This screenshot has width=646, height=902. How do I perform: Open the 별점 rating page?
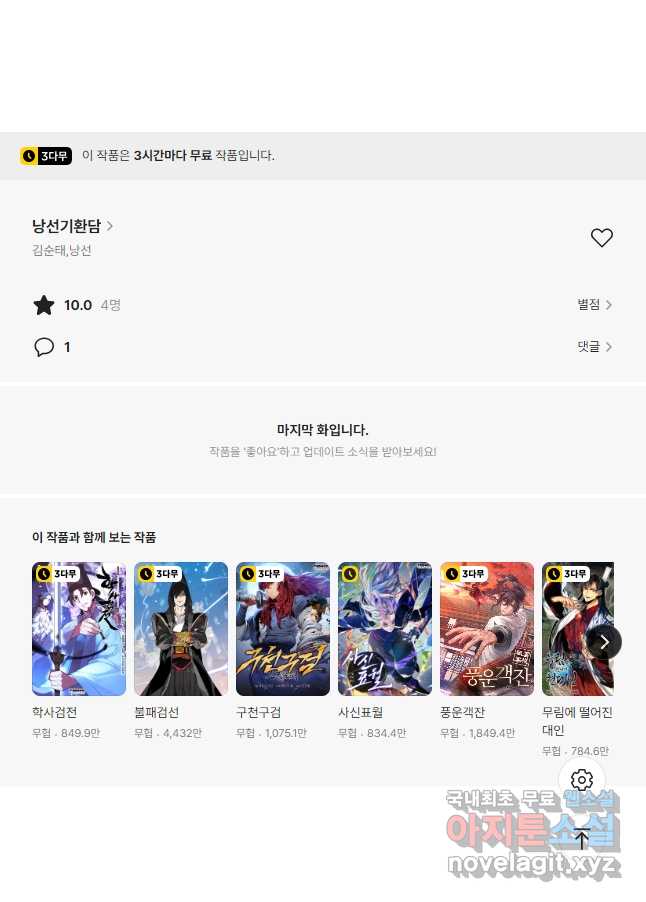click(594, 305)
